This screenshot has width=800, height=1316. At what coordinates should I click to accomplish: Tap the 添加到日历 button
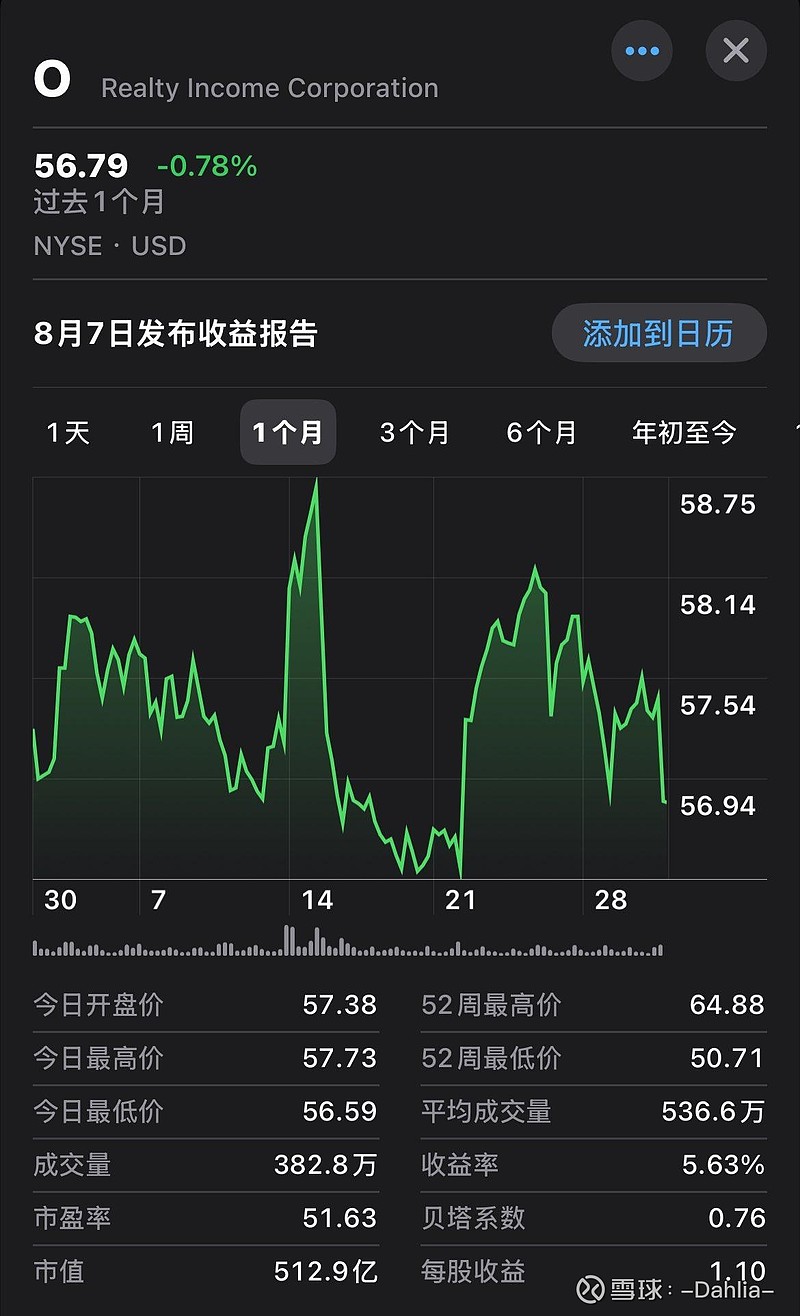click(658, 333)
